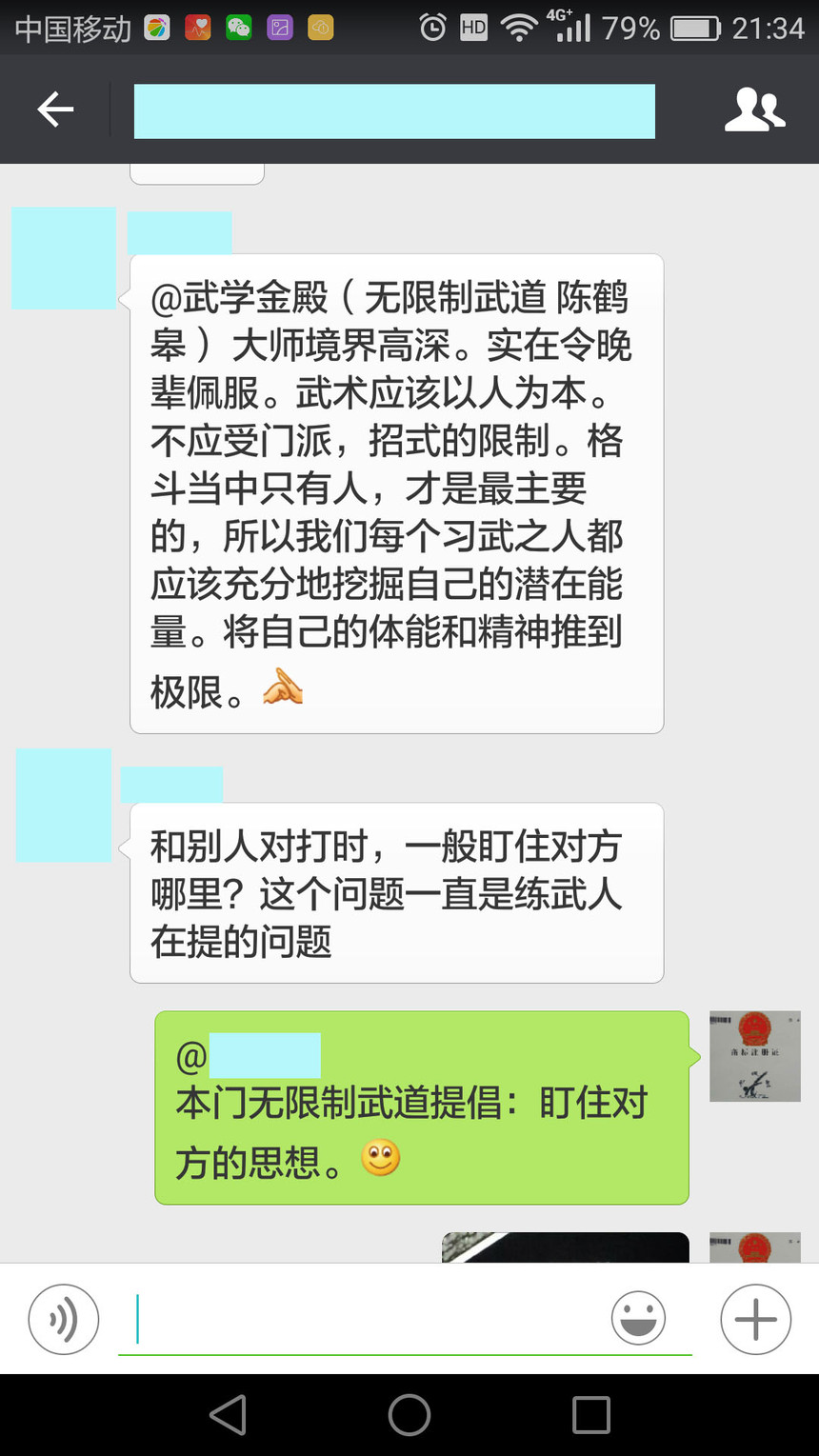Open avatar of sender of 大师境界高深 message
This screenshot has height=1456, width=819.
(64, 258)
